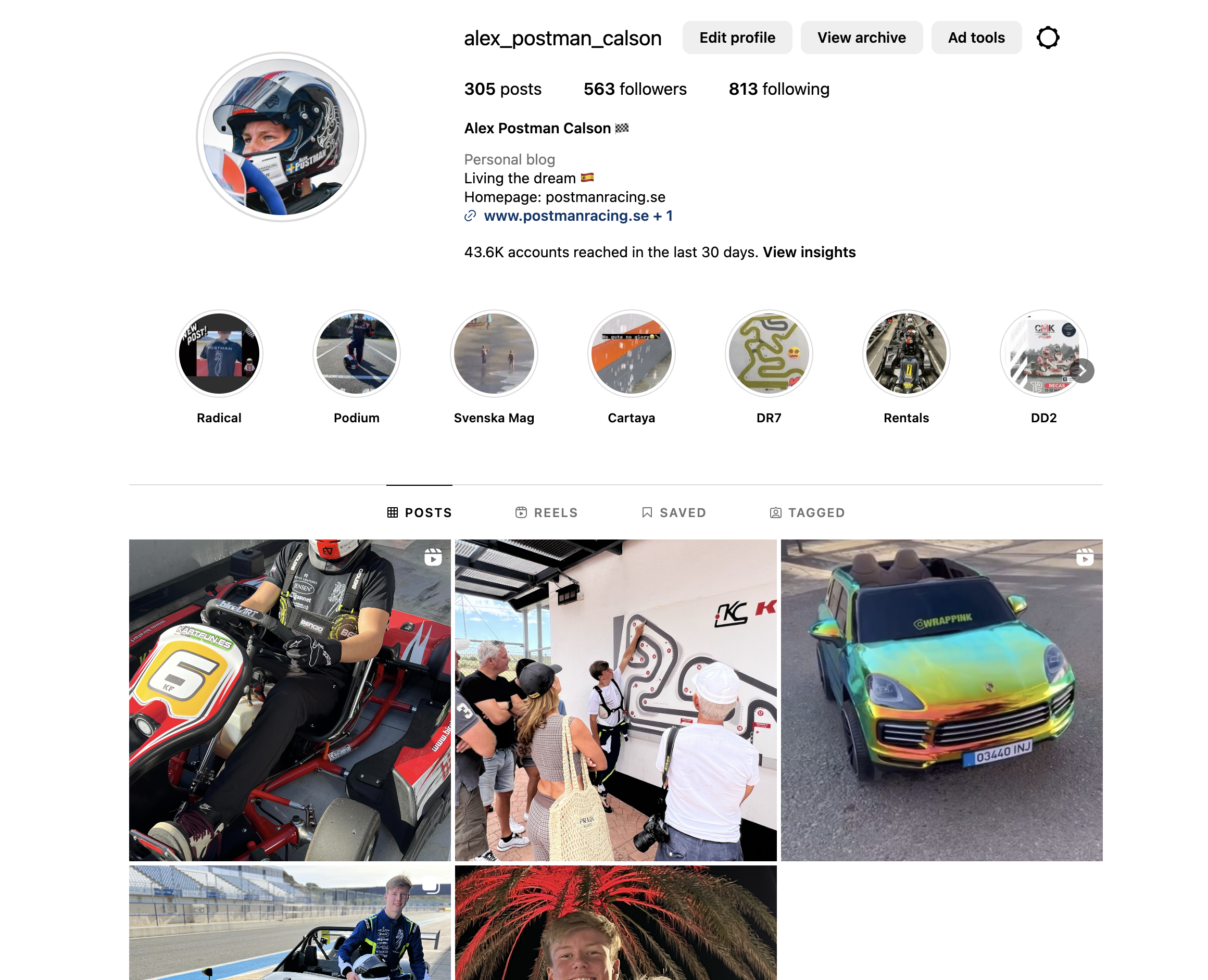Open the Svenska Mag highlight

tap(494, 354)
